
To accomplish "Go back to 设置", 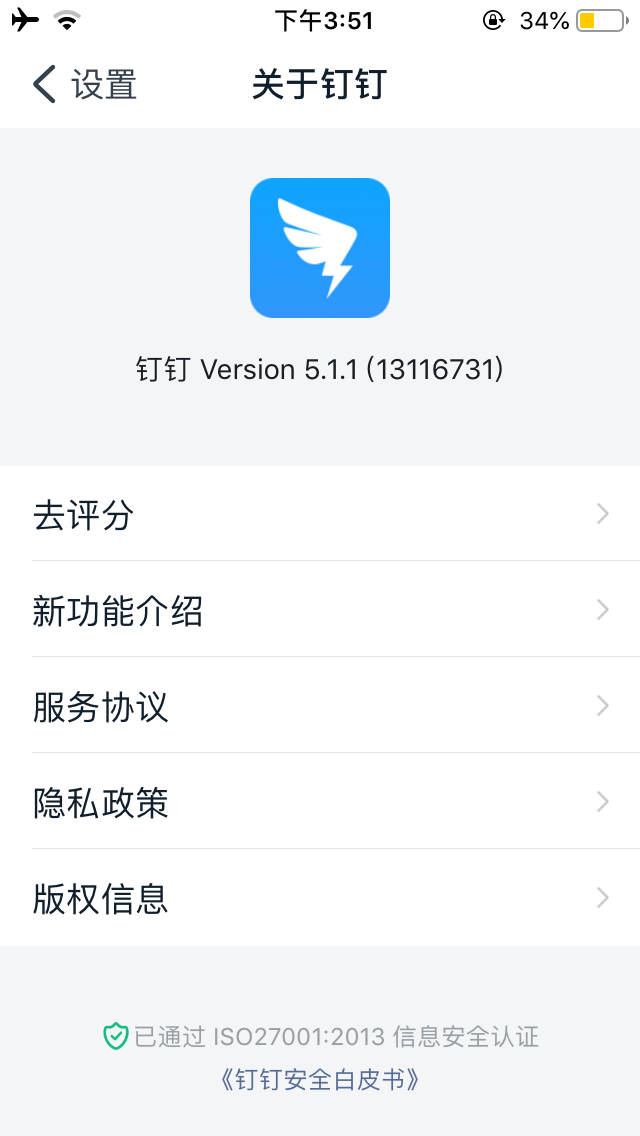I will click(x=84, y=85).
